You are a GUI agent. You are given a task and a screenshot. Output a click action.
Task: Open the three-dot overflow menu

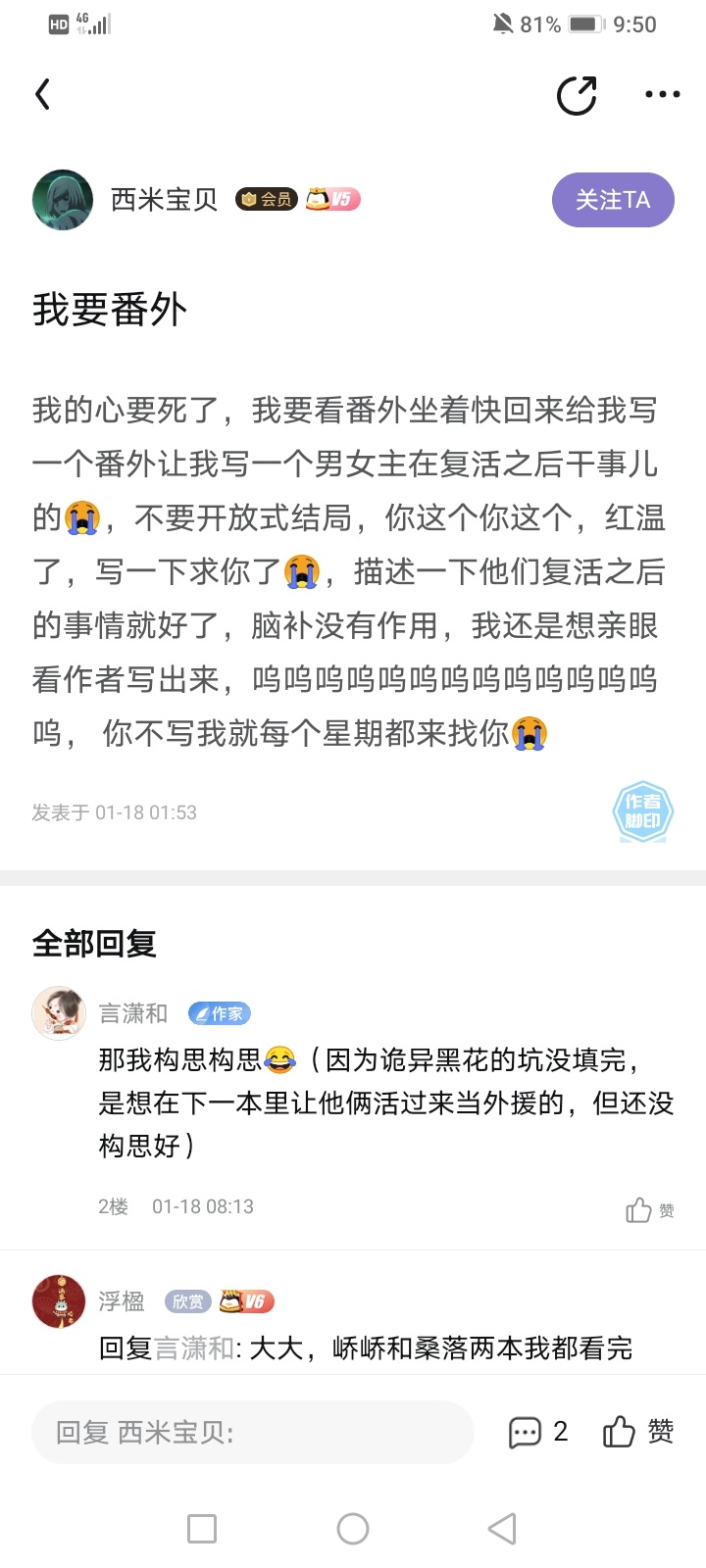point(662,95)
